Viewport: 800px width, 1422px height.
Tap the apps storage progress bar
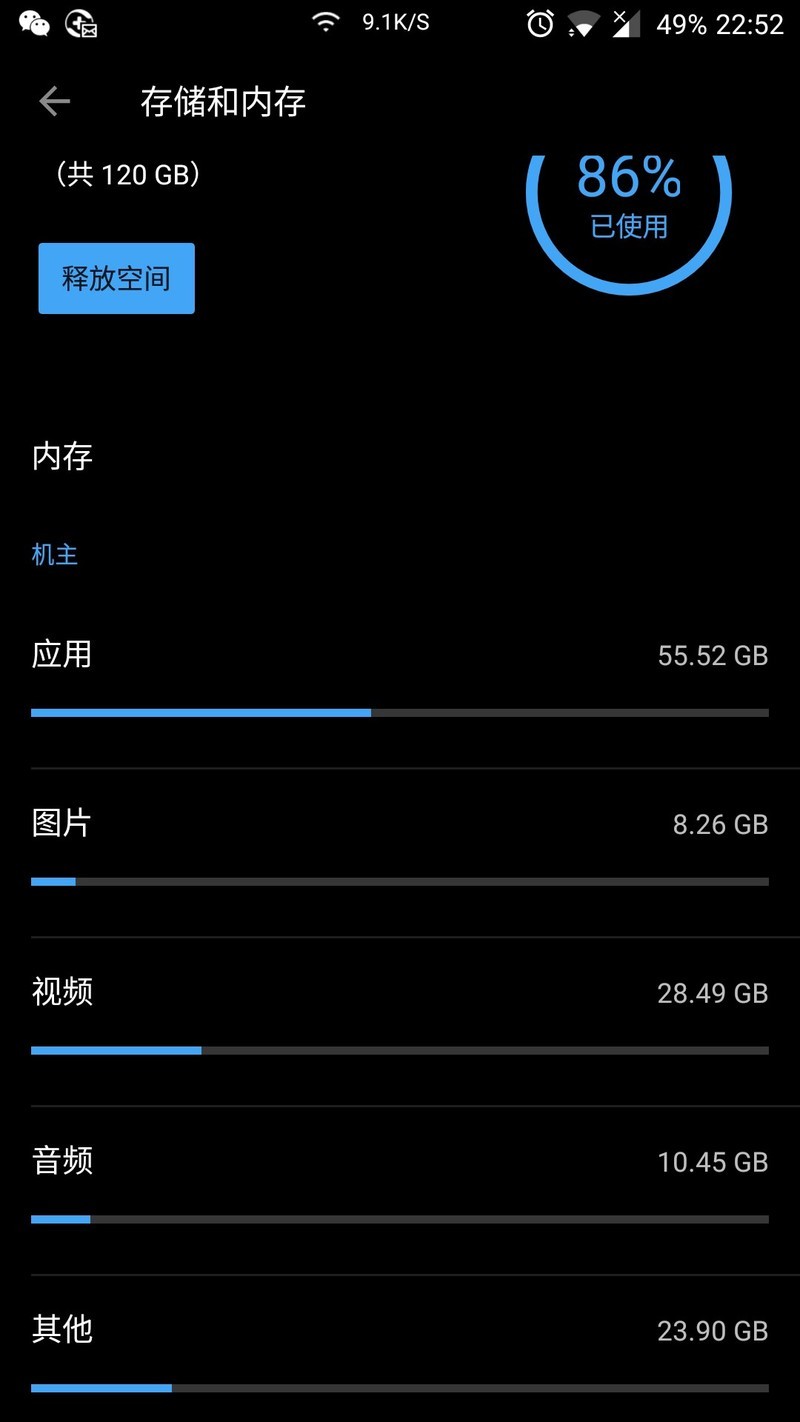pyautogui.click(x=400, y=712)
